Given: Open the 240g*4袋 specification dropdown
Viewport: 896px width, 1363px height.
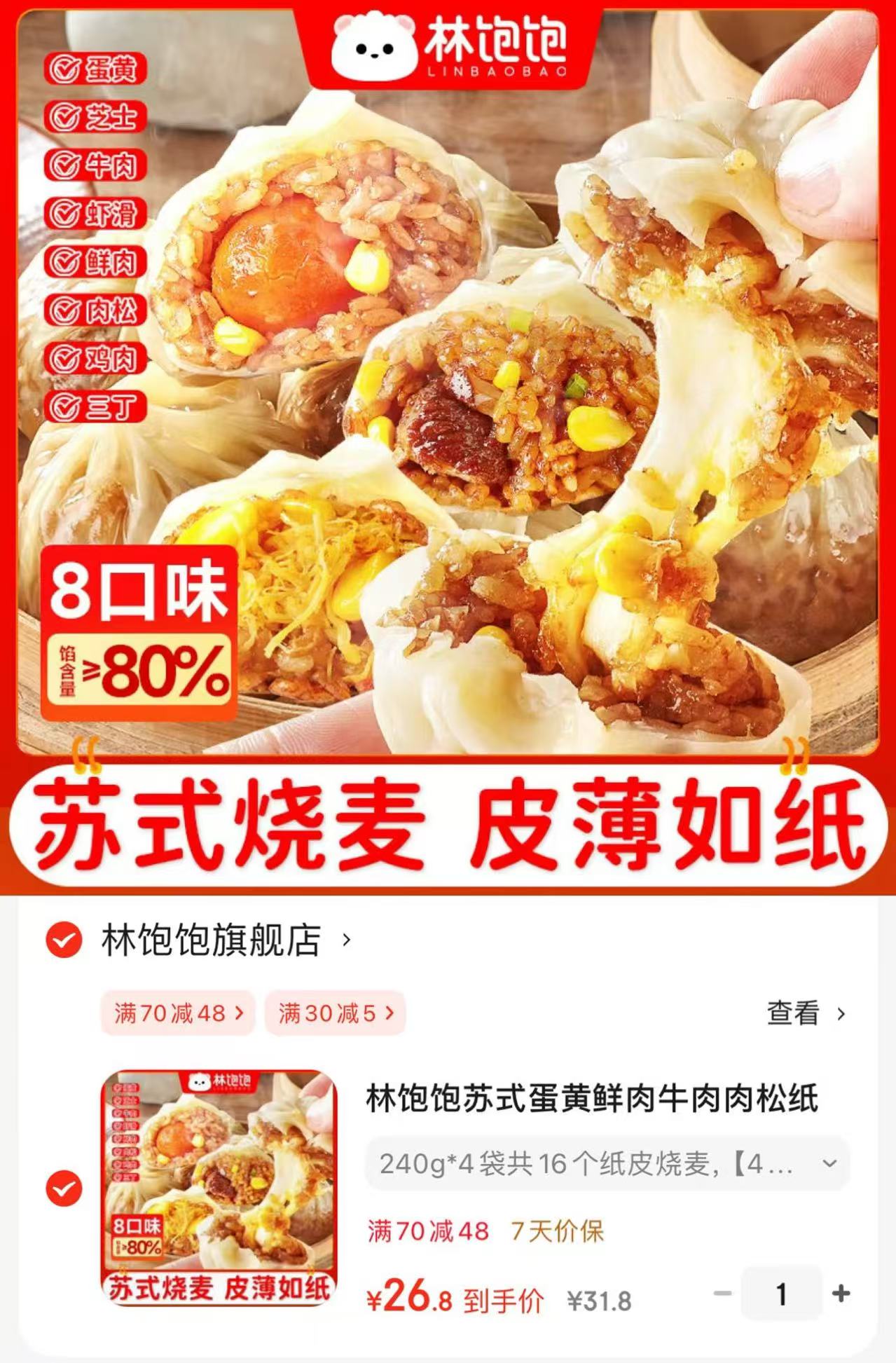Looking at the screenshot, I should tap(607, 1164).
